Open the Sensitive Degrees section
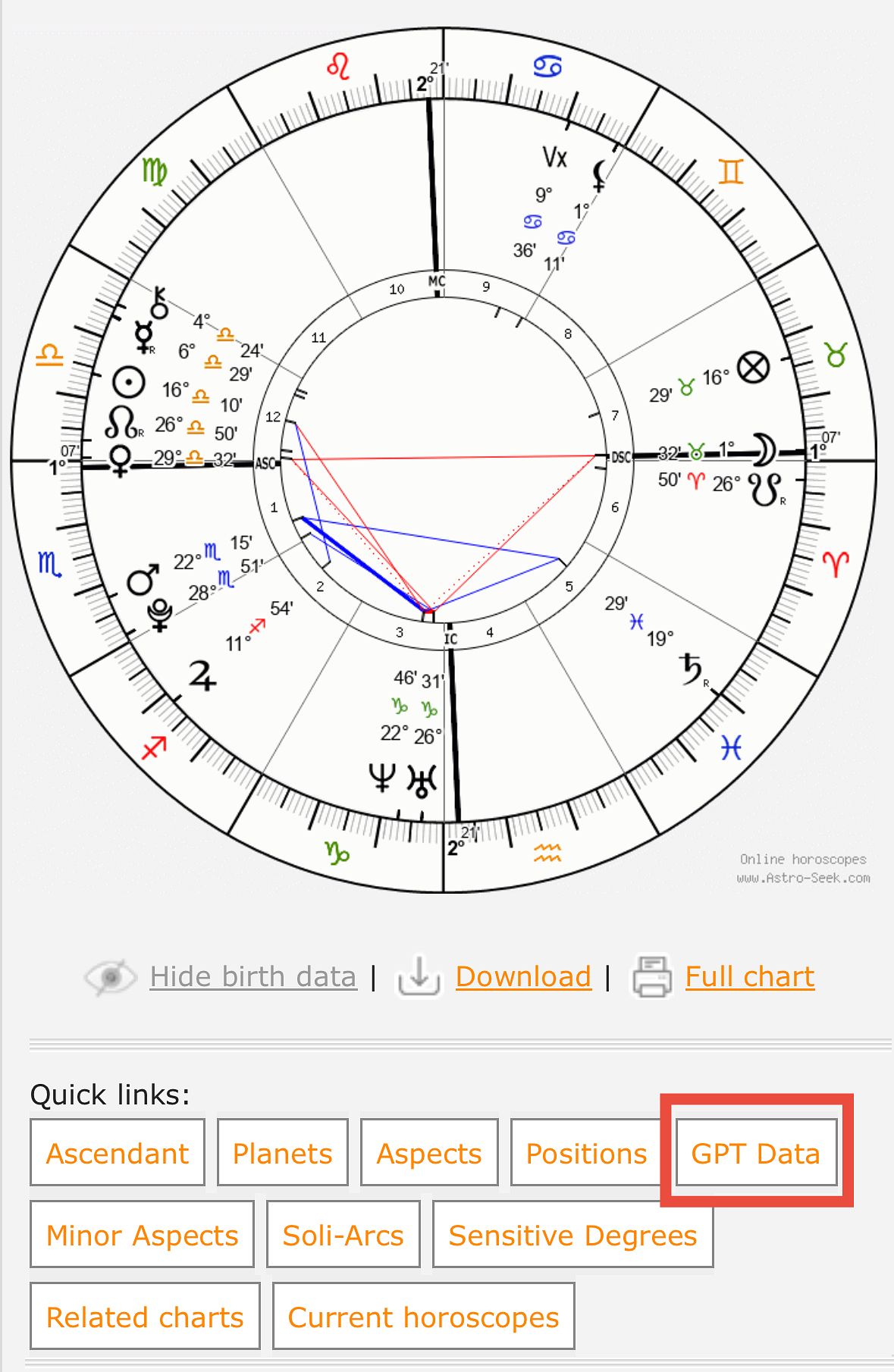Image resolution: width=894 pixels, height=1372 pixels. [x=572, y=1235]
